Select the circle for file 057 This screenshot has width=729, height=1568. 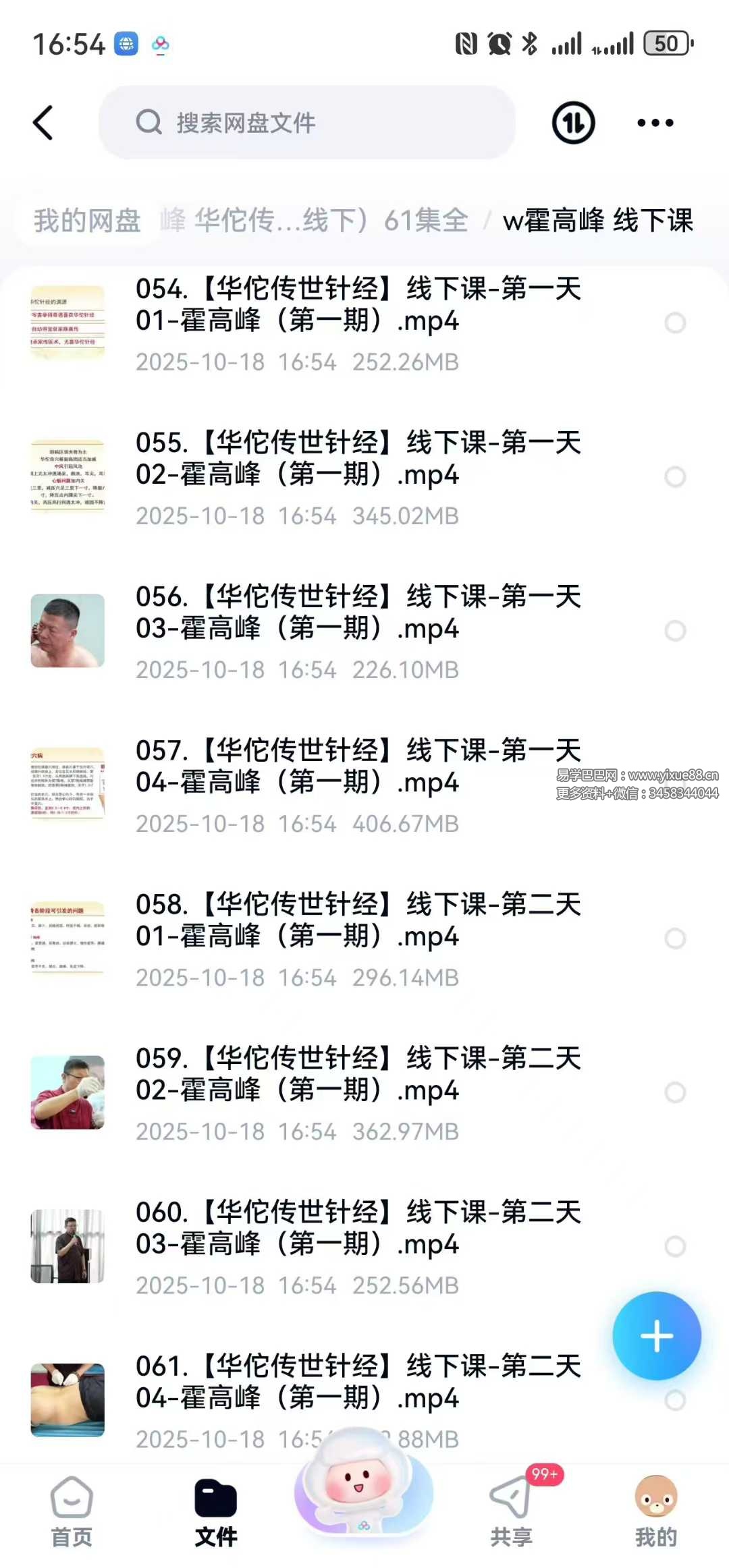pyautogui.click(x=675, y=785)
